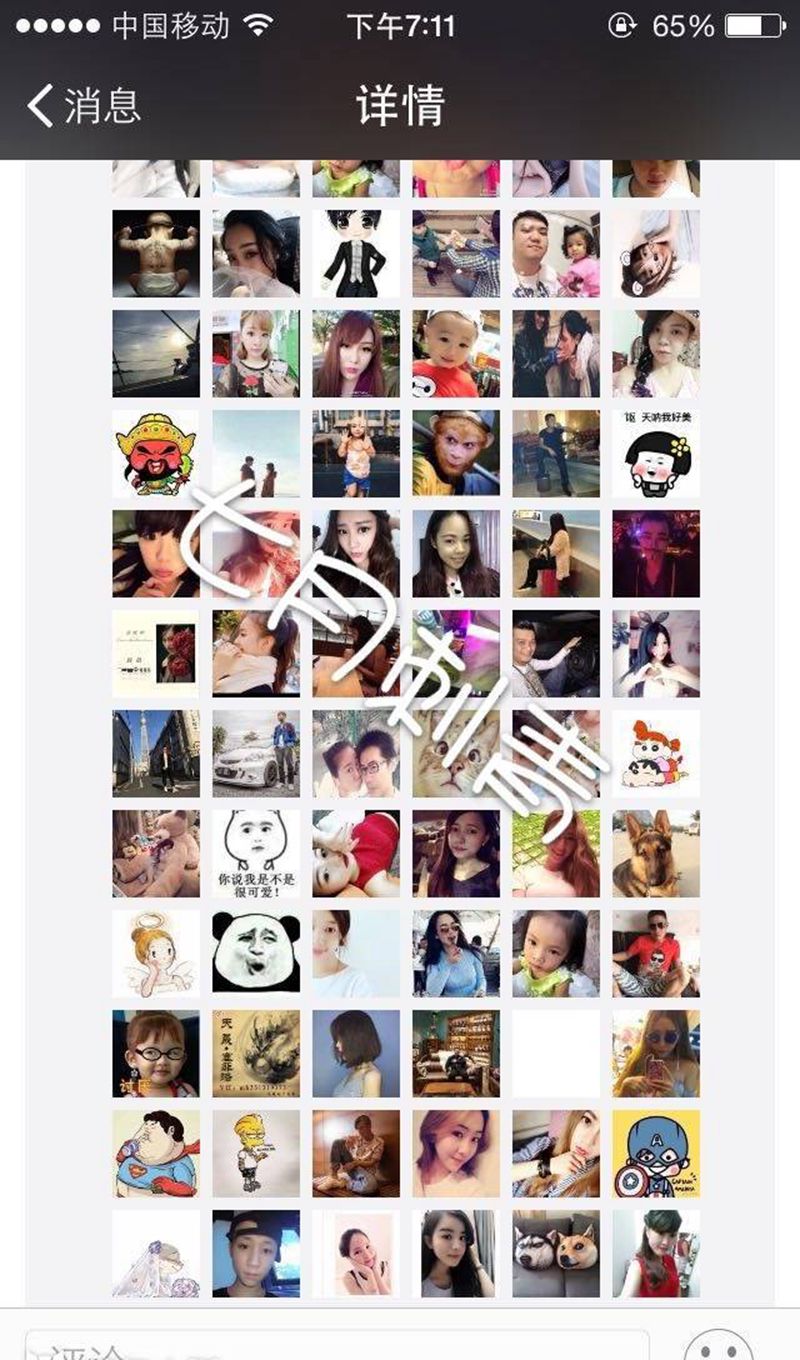
Task: Open the red-faced god cartoon avatar
Action: (x=156, y=453)
